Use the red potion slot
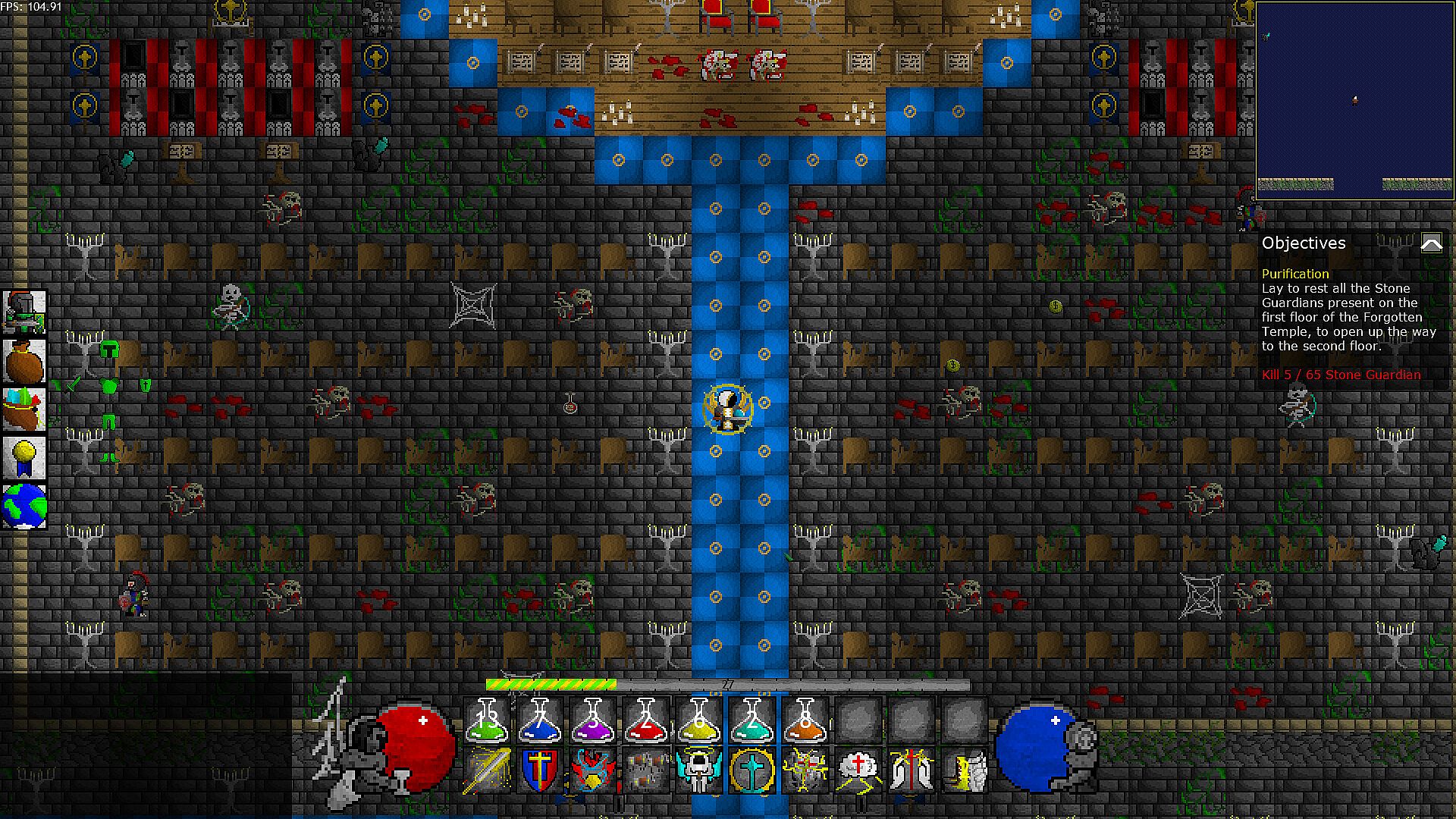Image resolution: width=1456 pixels, height=819 pixels. tap(646, 721)
